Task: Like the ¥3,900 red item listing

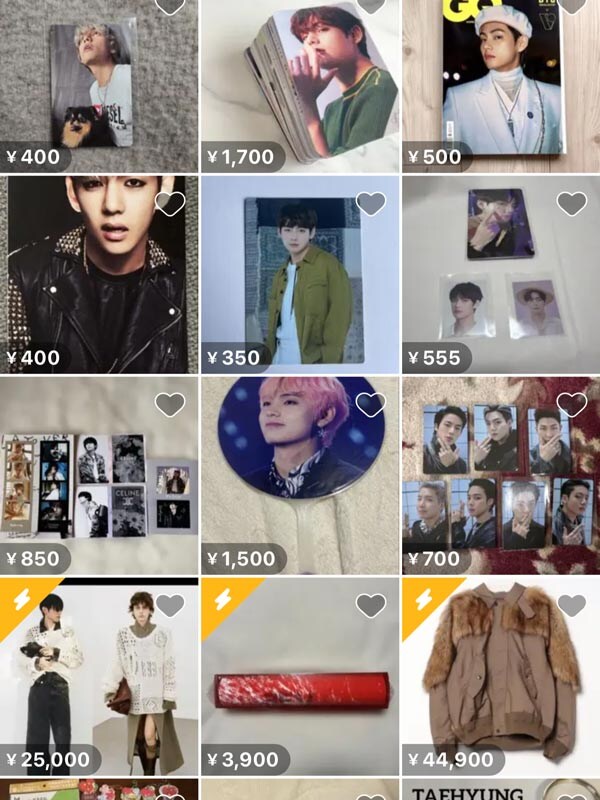Action: point(371,606)
